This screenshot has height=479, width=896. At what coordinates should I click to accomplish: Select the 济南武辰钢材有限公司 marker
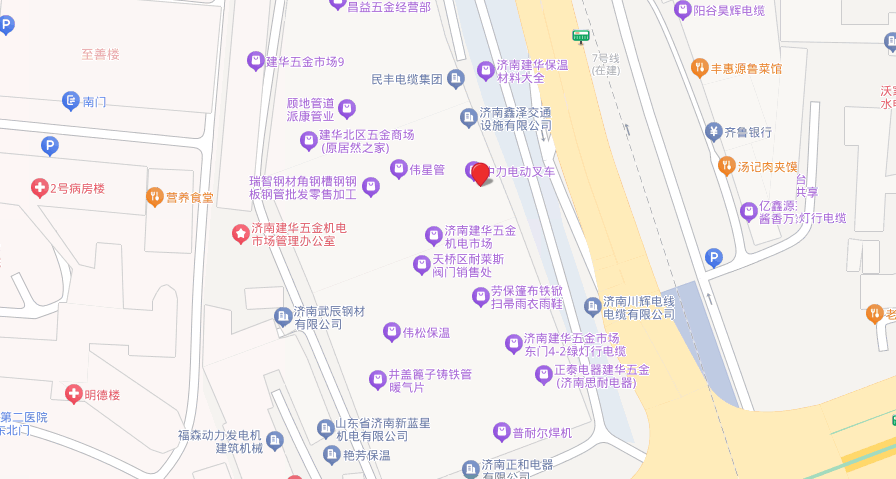tap(283, 317)
